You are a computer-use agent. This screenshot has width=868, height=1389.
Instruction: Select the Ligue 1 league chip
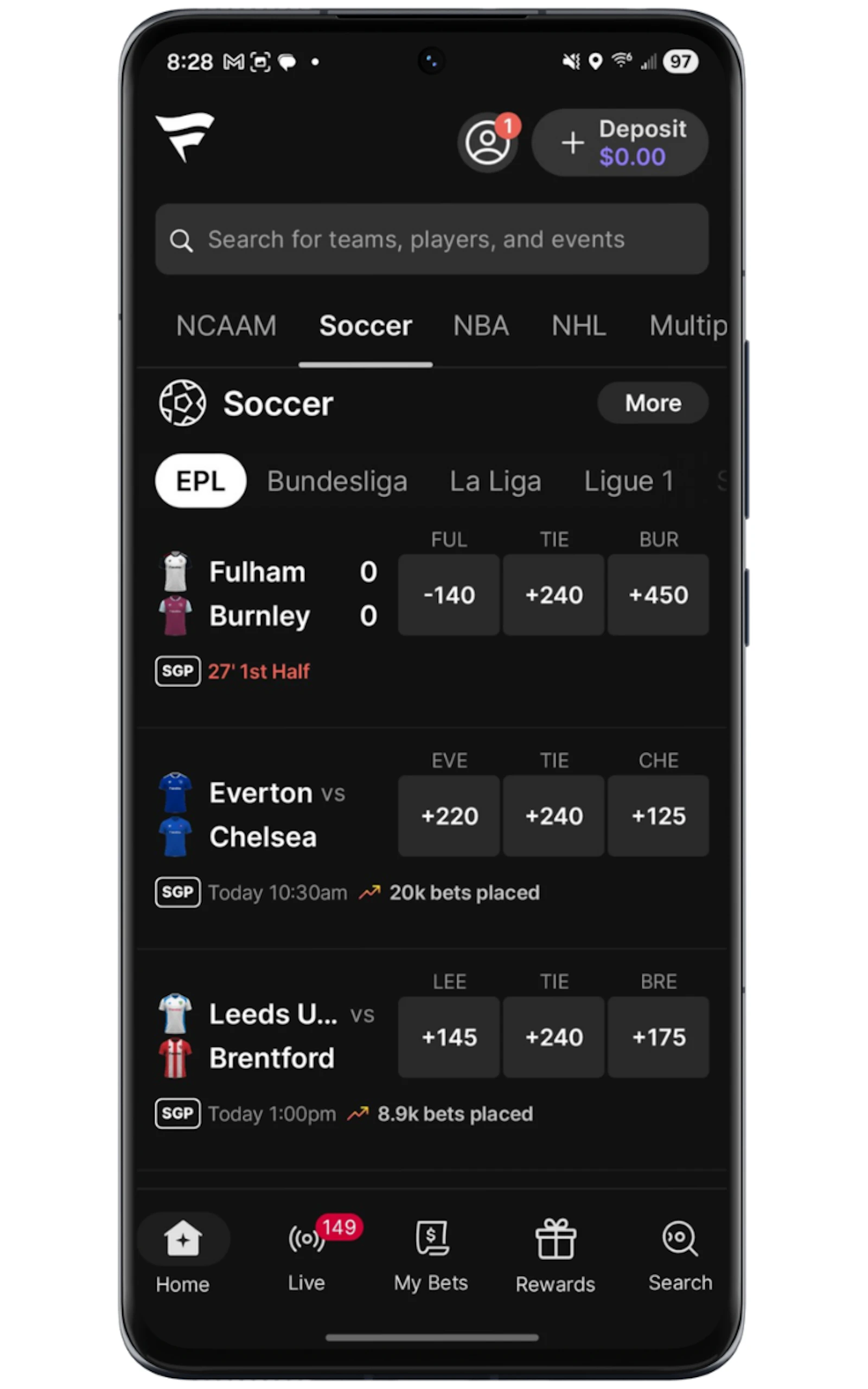click(628, 481)
